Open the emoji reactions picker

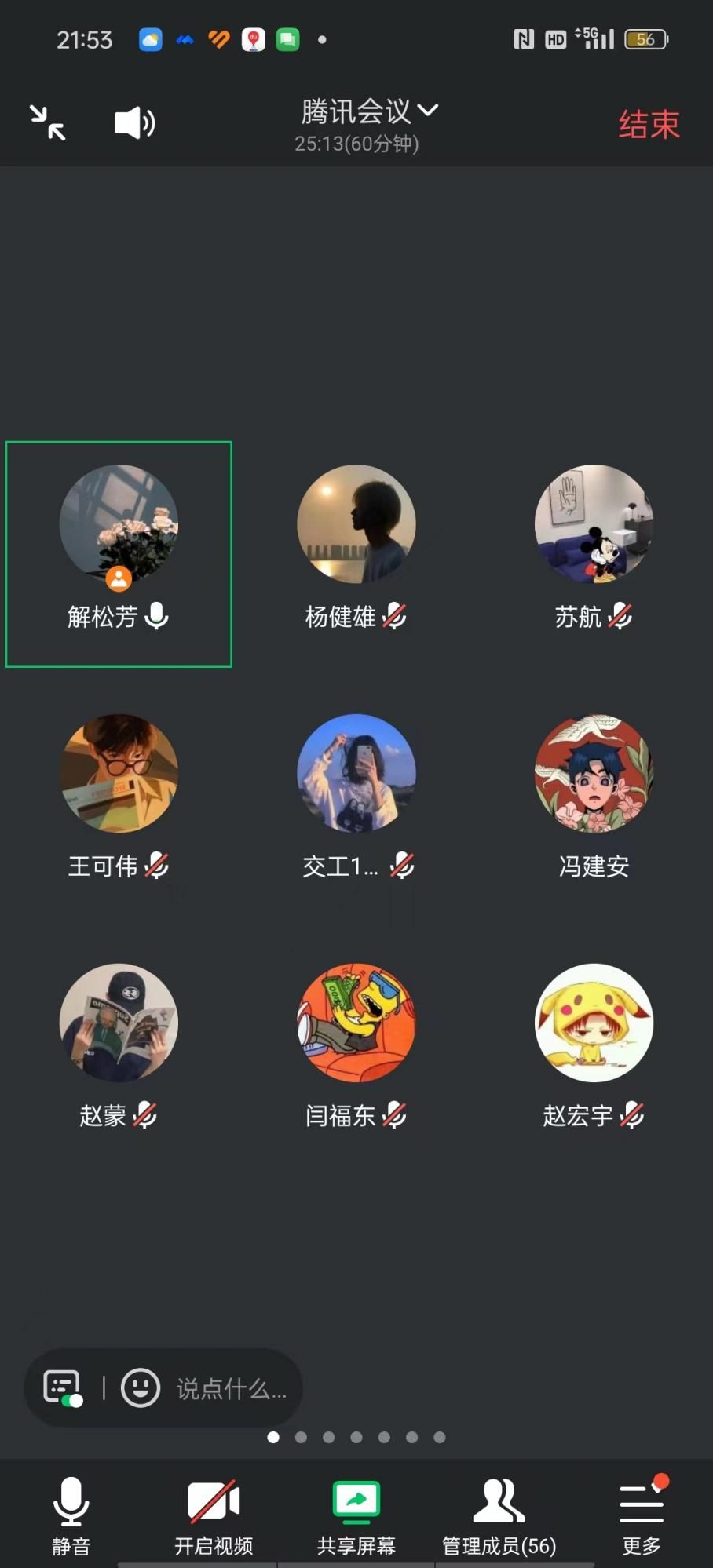point(141,1387)
